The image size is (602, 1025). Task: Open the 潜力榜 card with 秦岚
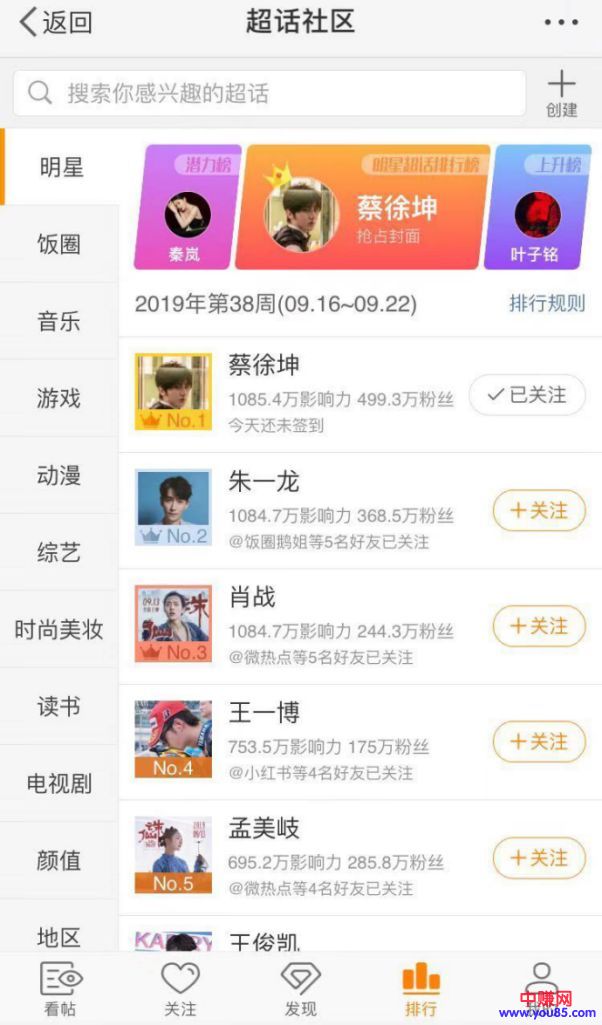click(187, 208)
